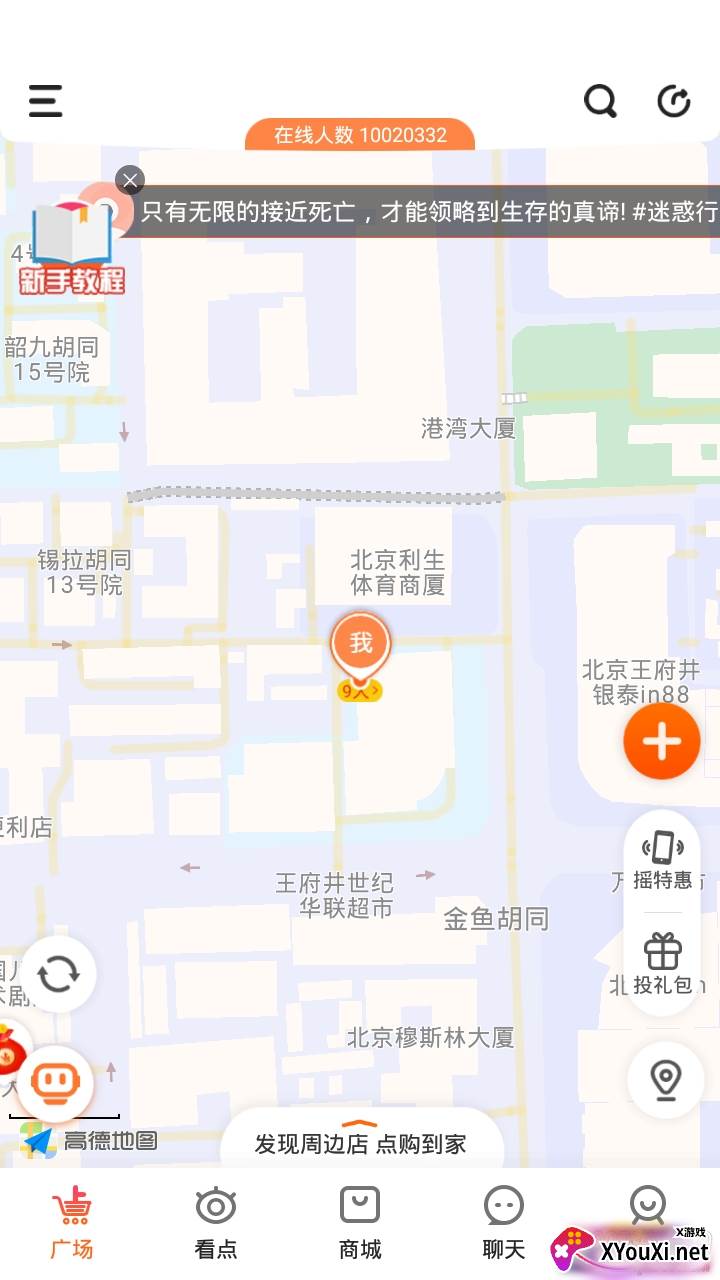Open the 新手教程 beginner tutorial
Image resolution: width=720 pixels, height=1280 pixels.
(x=72, y=248)
